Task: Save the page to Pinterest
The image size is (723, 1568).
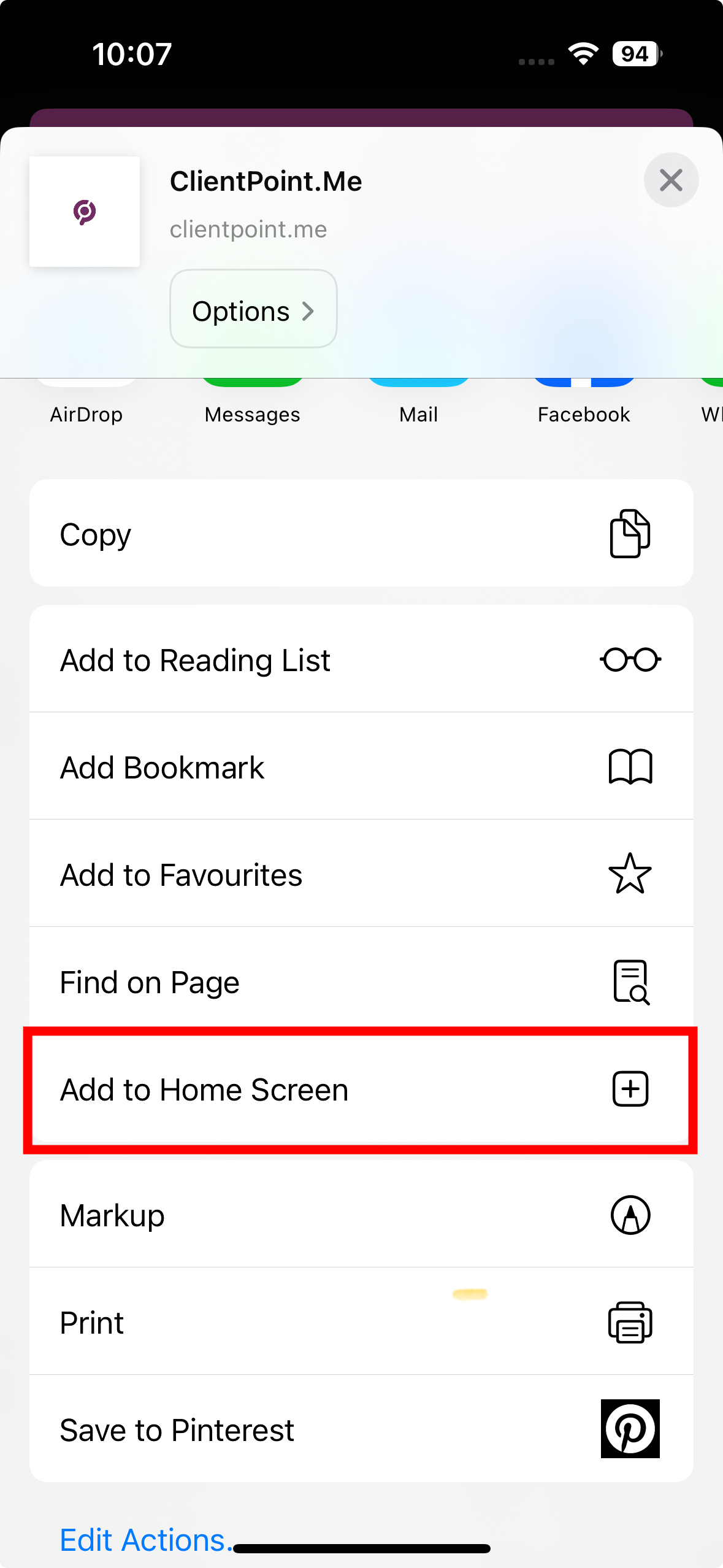Action: pos(361,1429)
